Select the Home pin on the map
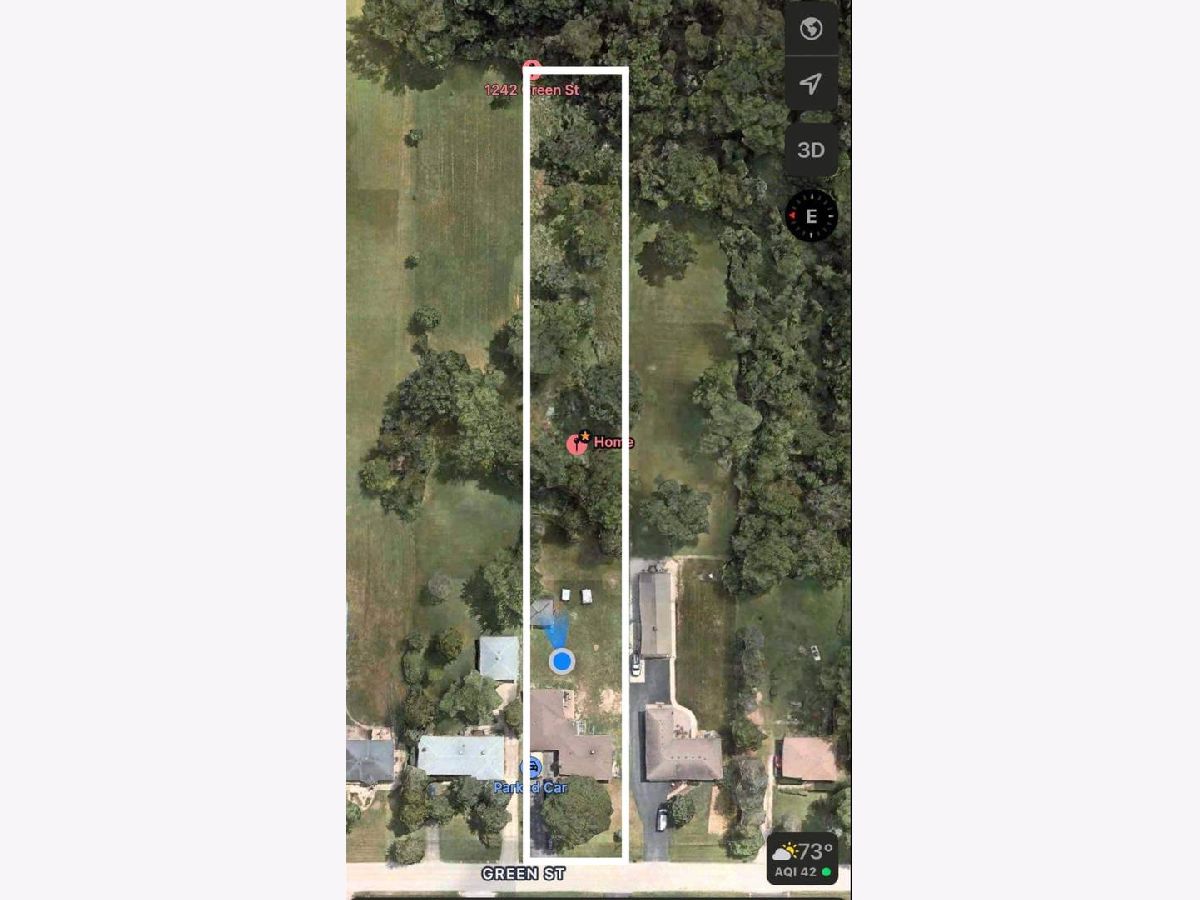 pos(578,443)
